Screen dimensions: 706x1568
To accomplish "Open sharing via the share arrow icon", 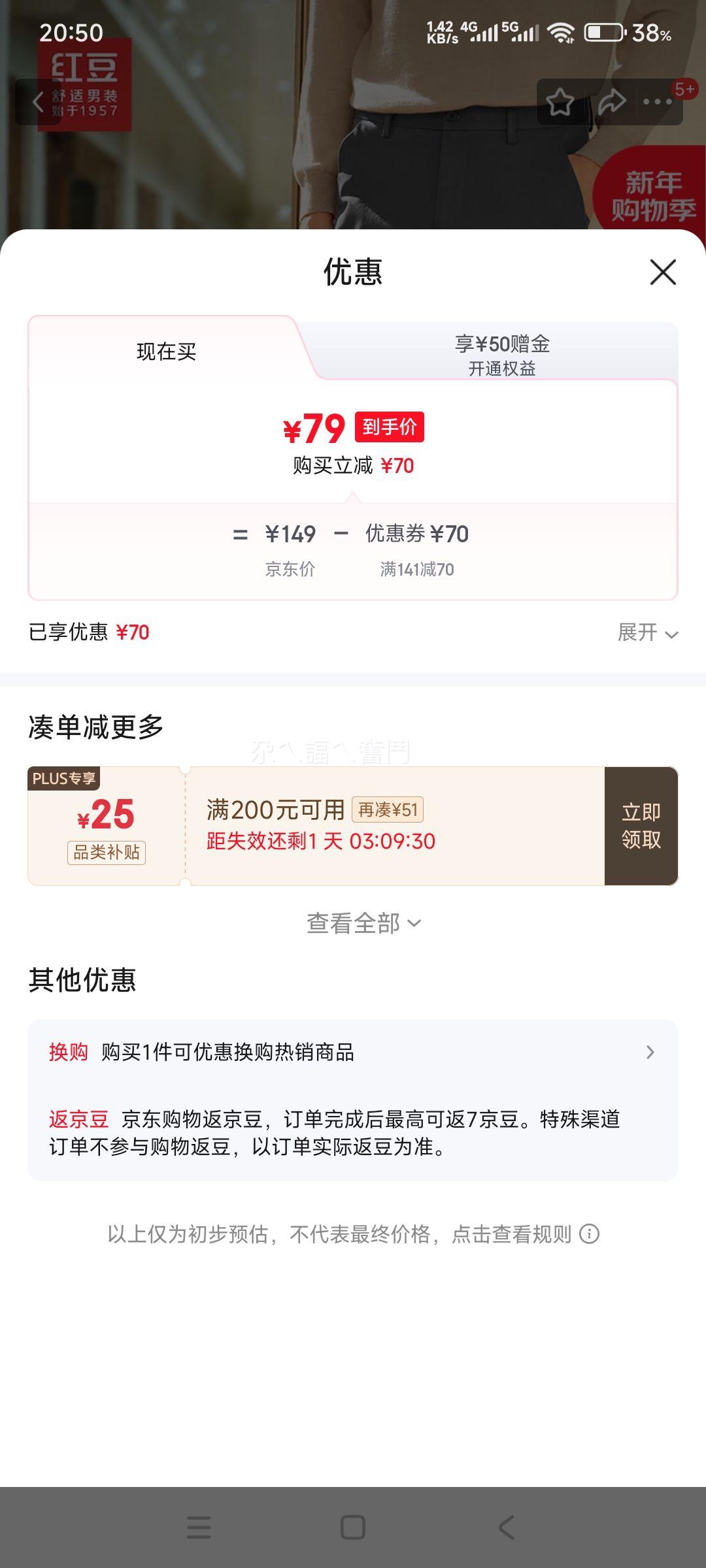I will click(x=611, y=103).
